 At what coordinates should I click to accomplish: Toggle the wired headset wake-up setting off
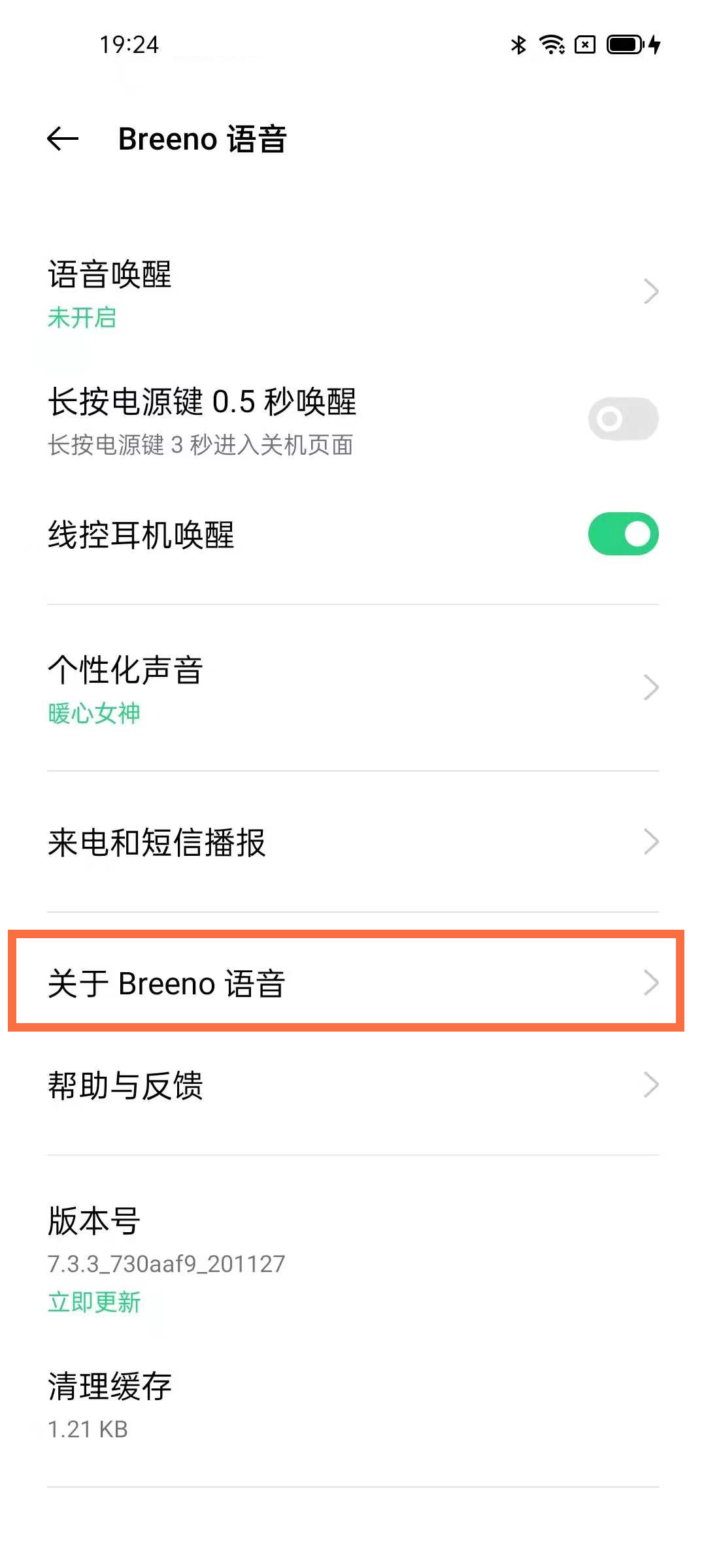(622, 534)
